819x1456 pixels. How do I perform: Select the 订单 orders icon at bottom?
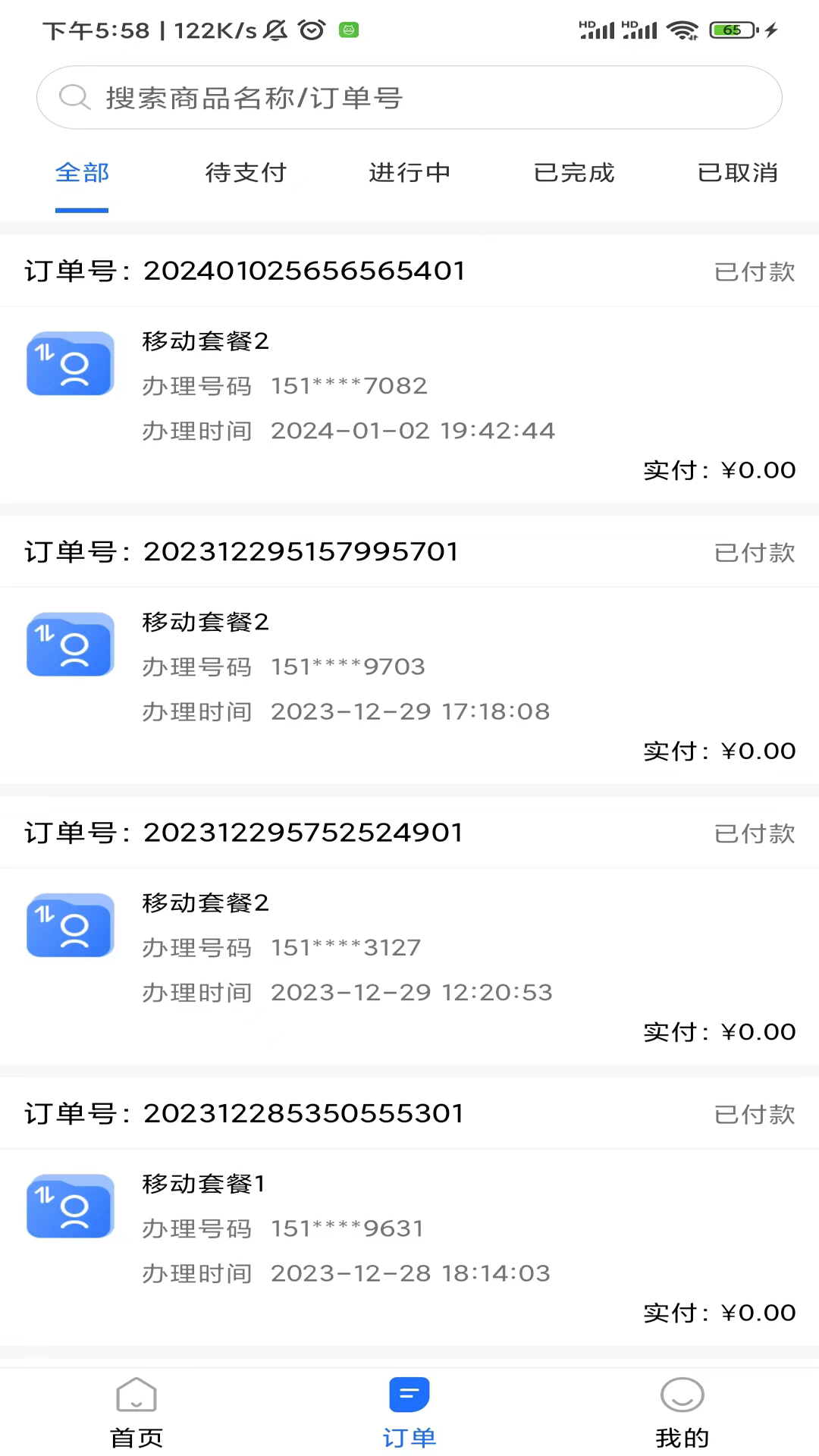pyautogui.click(x=409, y=1395)
